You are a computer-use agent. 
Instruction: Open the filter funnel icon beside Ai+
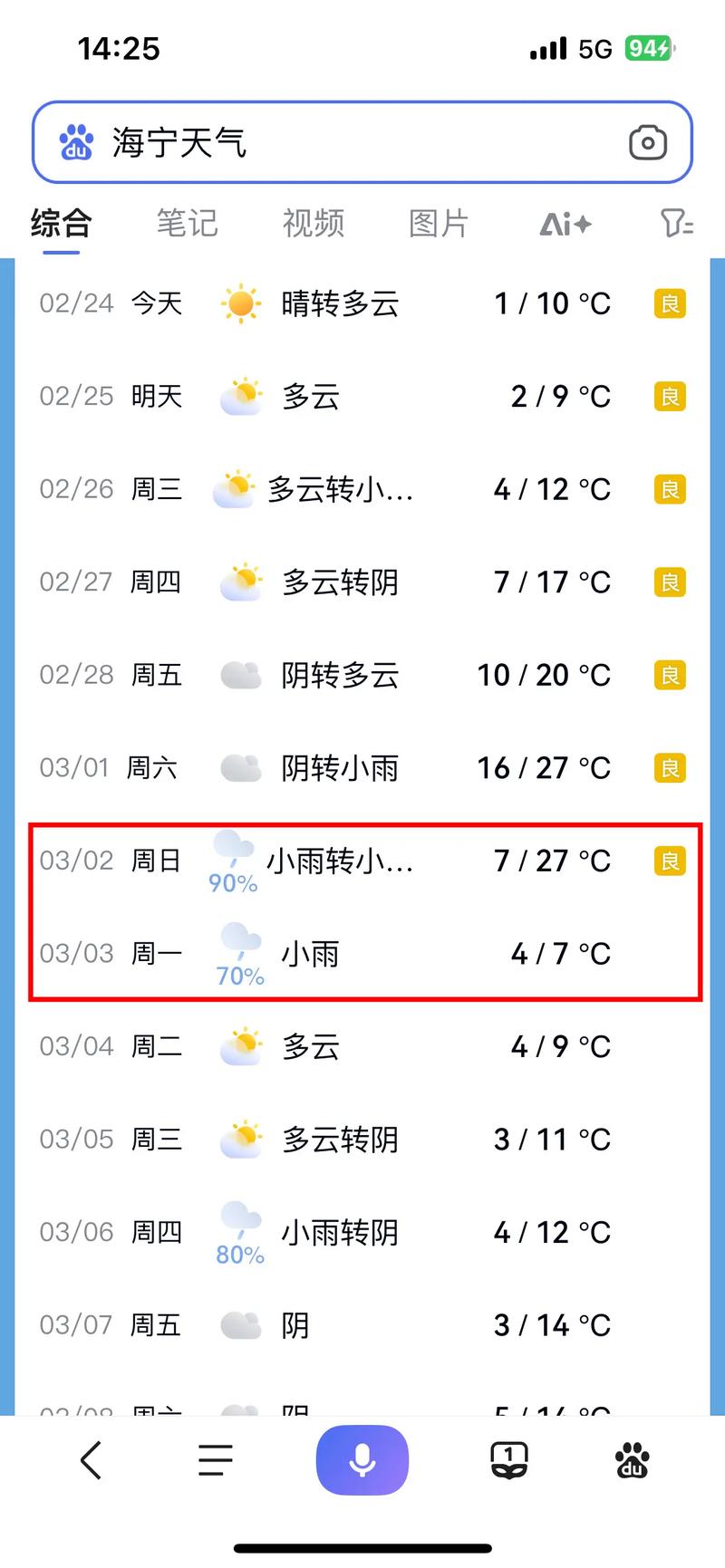(676, 224)
